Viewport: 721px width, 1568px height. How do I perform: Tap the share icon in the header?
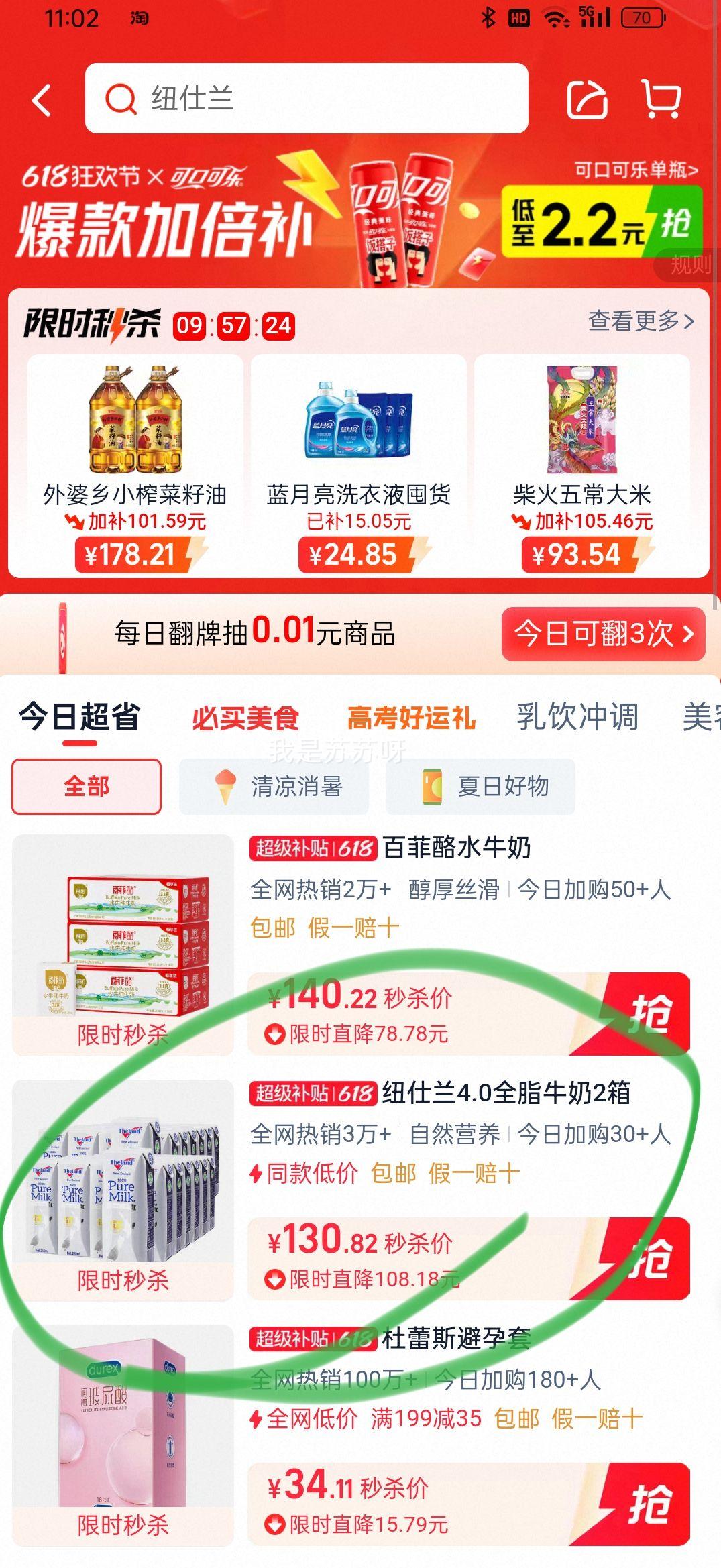click(587, 100)
